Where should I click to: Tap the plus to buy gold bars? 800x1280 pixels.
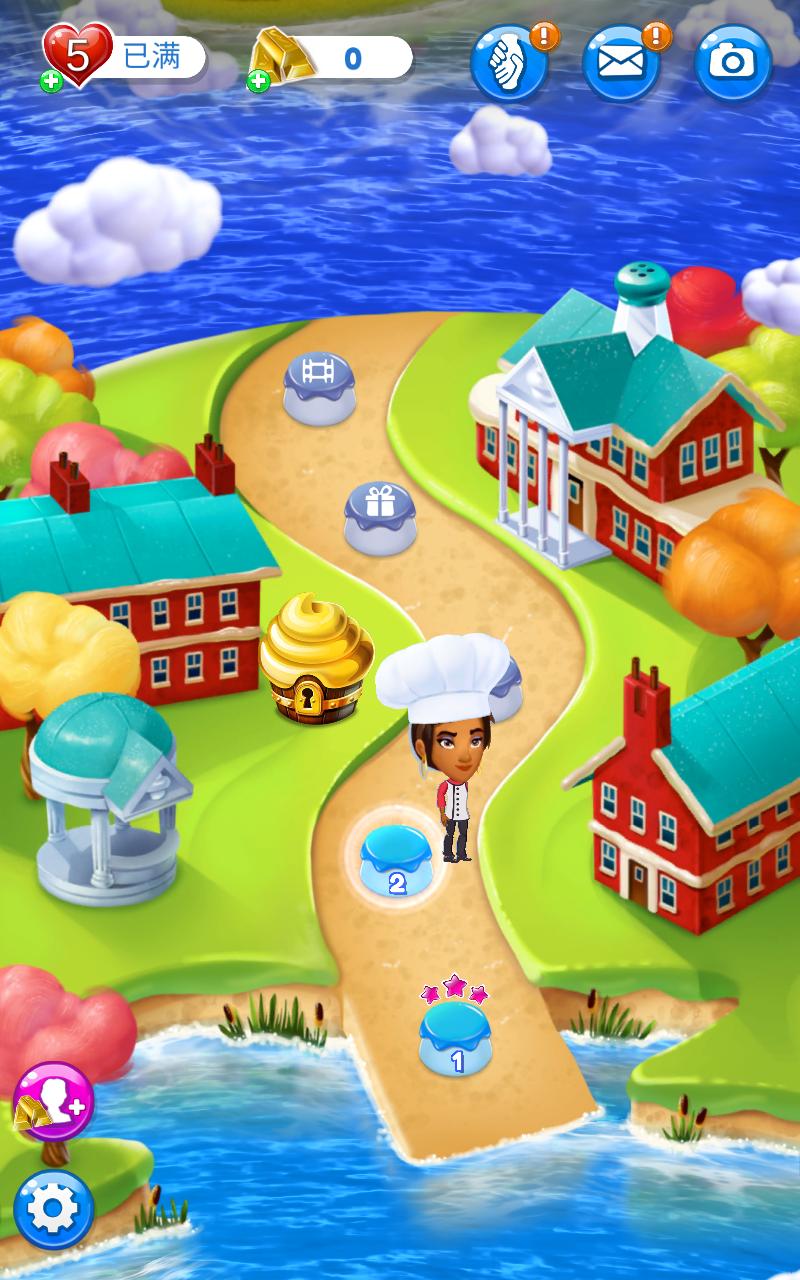(x=258, y=82)
